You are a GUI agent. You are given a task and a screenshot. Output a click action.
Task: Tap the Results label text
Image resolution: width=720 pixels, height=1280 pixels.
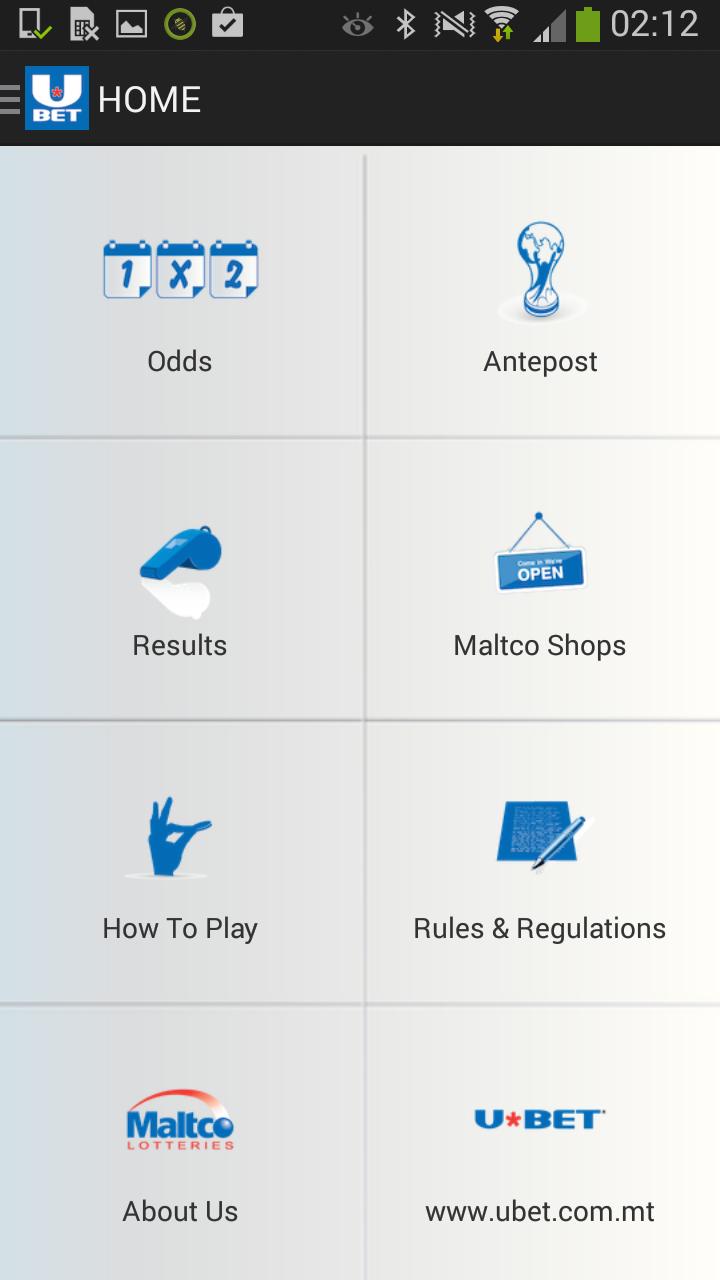(x=180, y=645)
